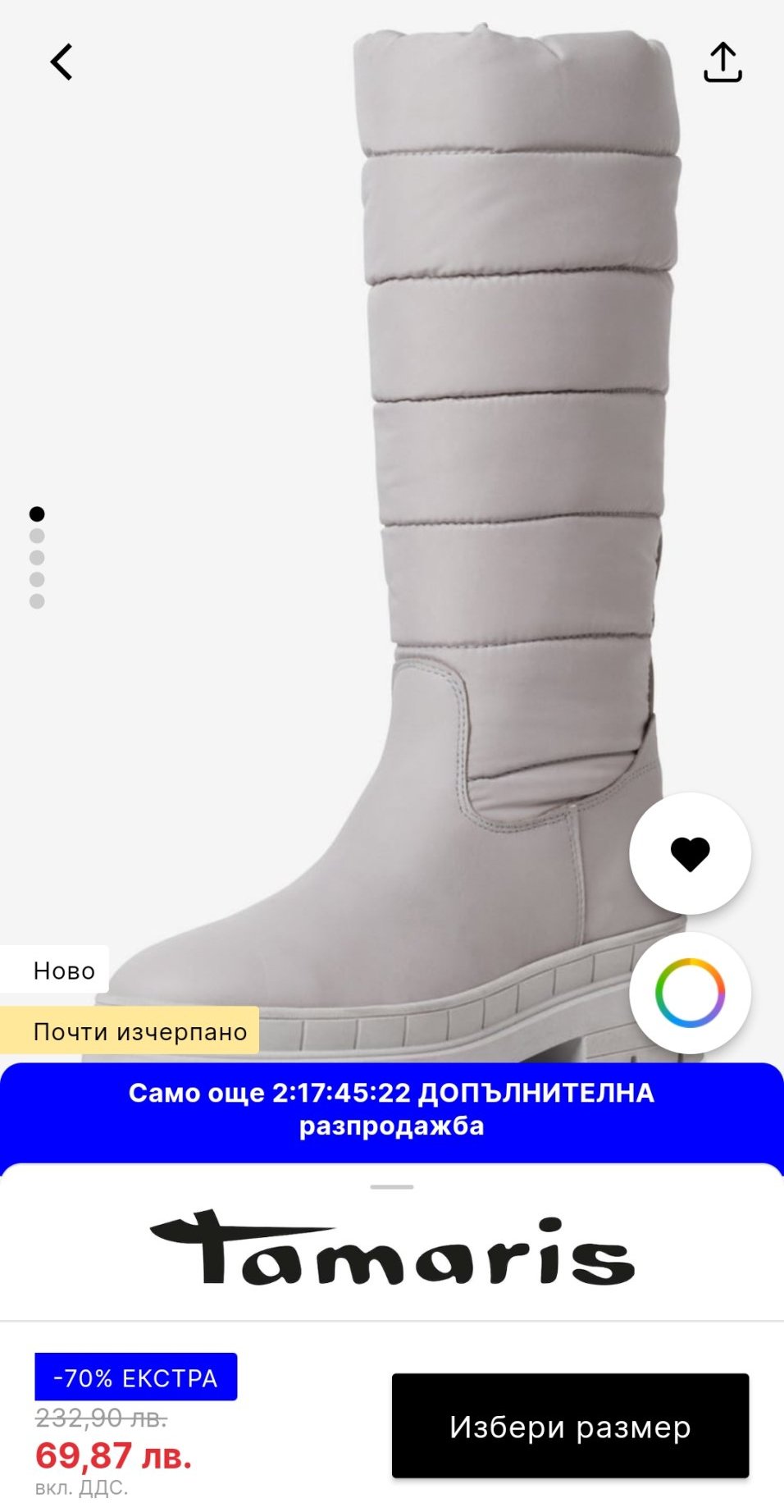Screen dimensions: 784x1512
Task: Open the color ring button
Action: [x=690, y=993]
